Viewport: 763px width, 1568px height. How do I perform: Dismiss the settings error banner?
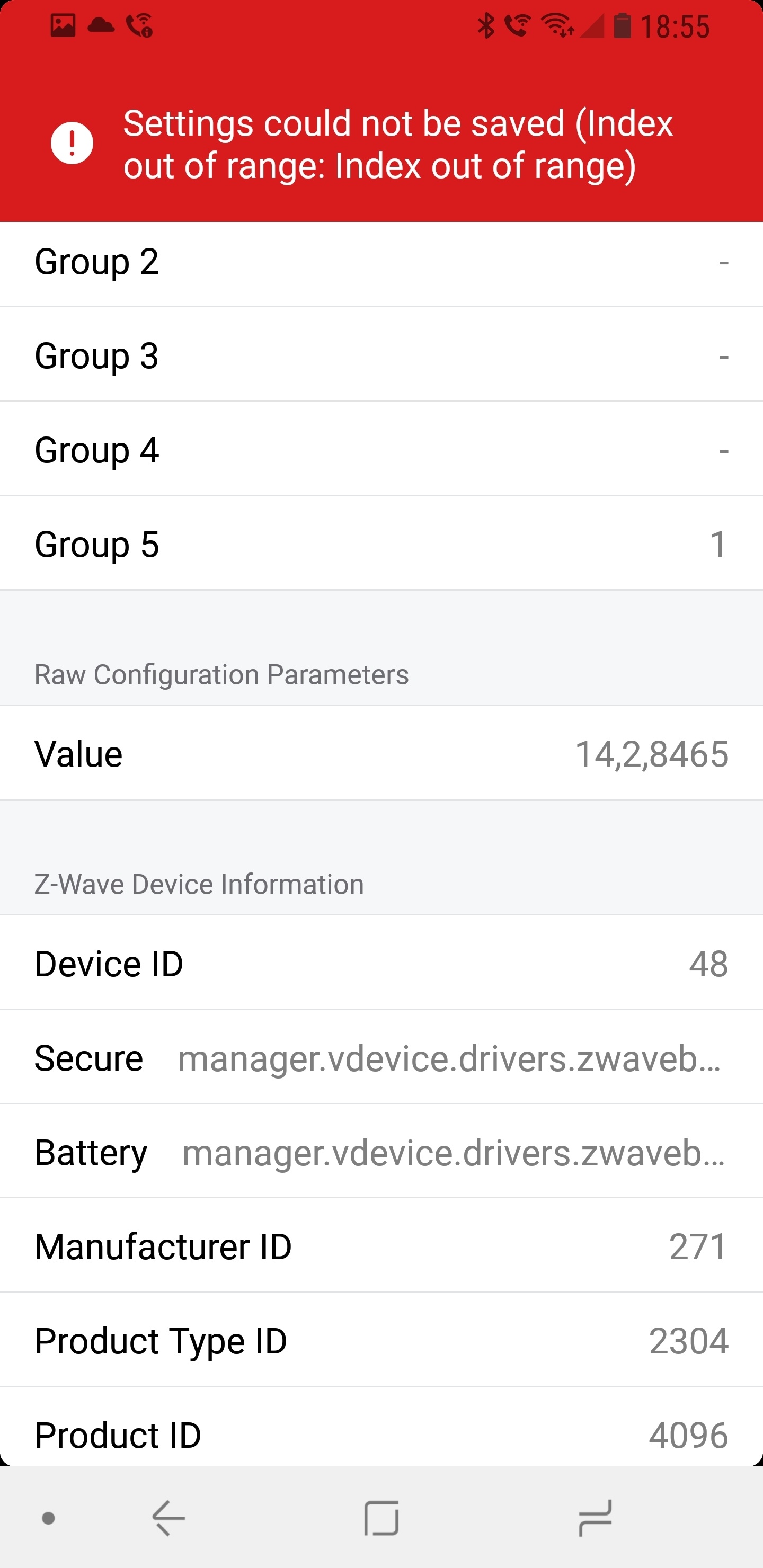[381, 144]
